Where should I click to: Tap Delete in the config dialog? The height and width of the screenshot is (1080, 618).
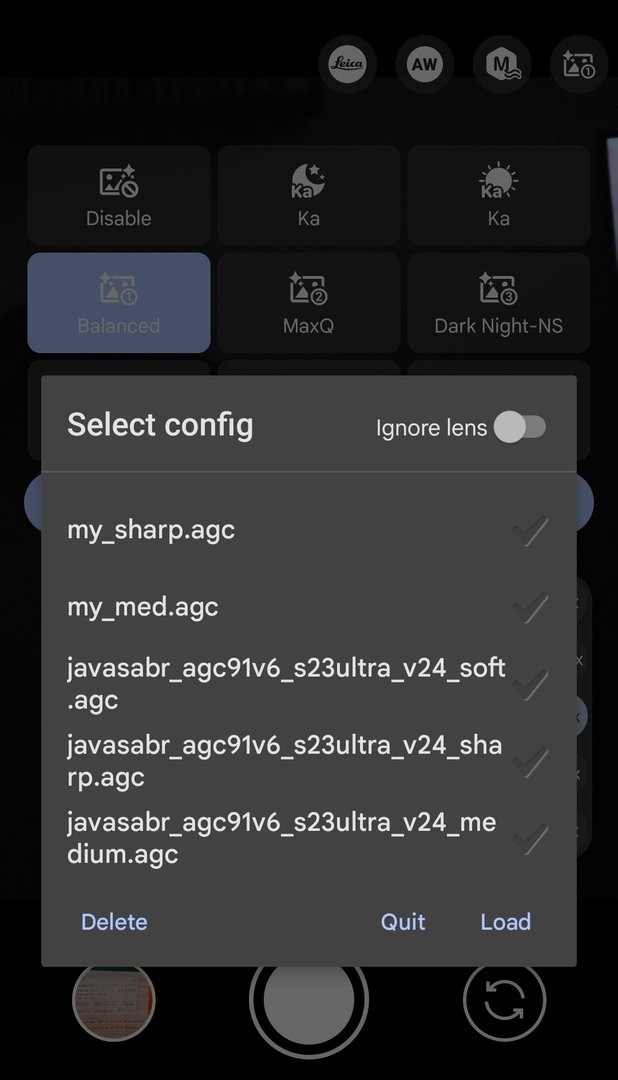[x=114, y=922]
